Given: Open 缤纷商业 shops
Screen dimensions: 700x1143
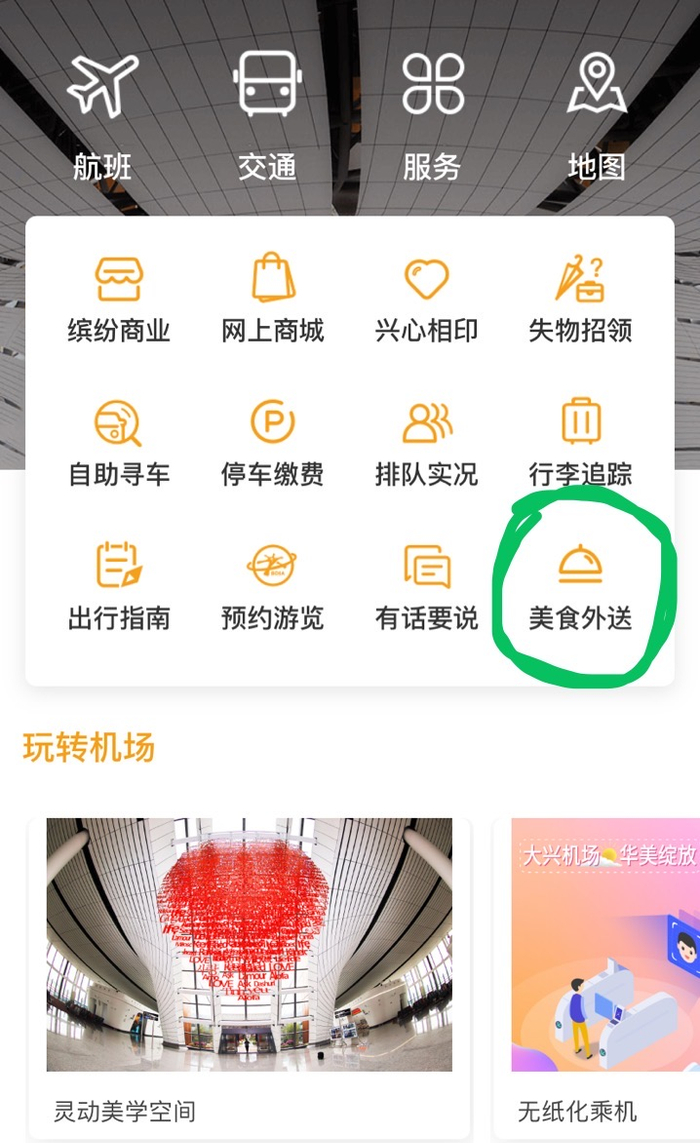Looking at the screenshot, I should pyautogui.click(x=119, y=300).
